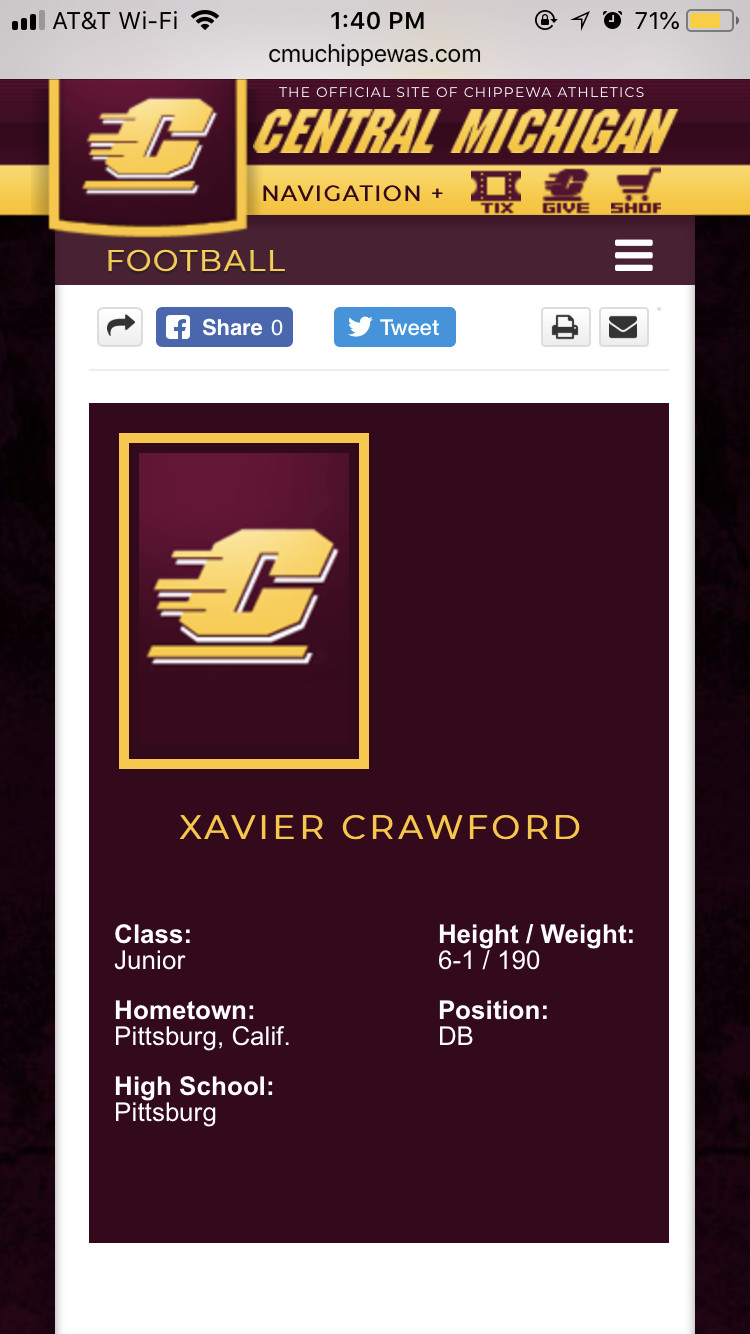Open the GIVE donation icon
Image resolution: width=750 pixels, height=1334 pixels.
[x=565, y=191]
